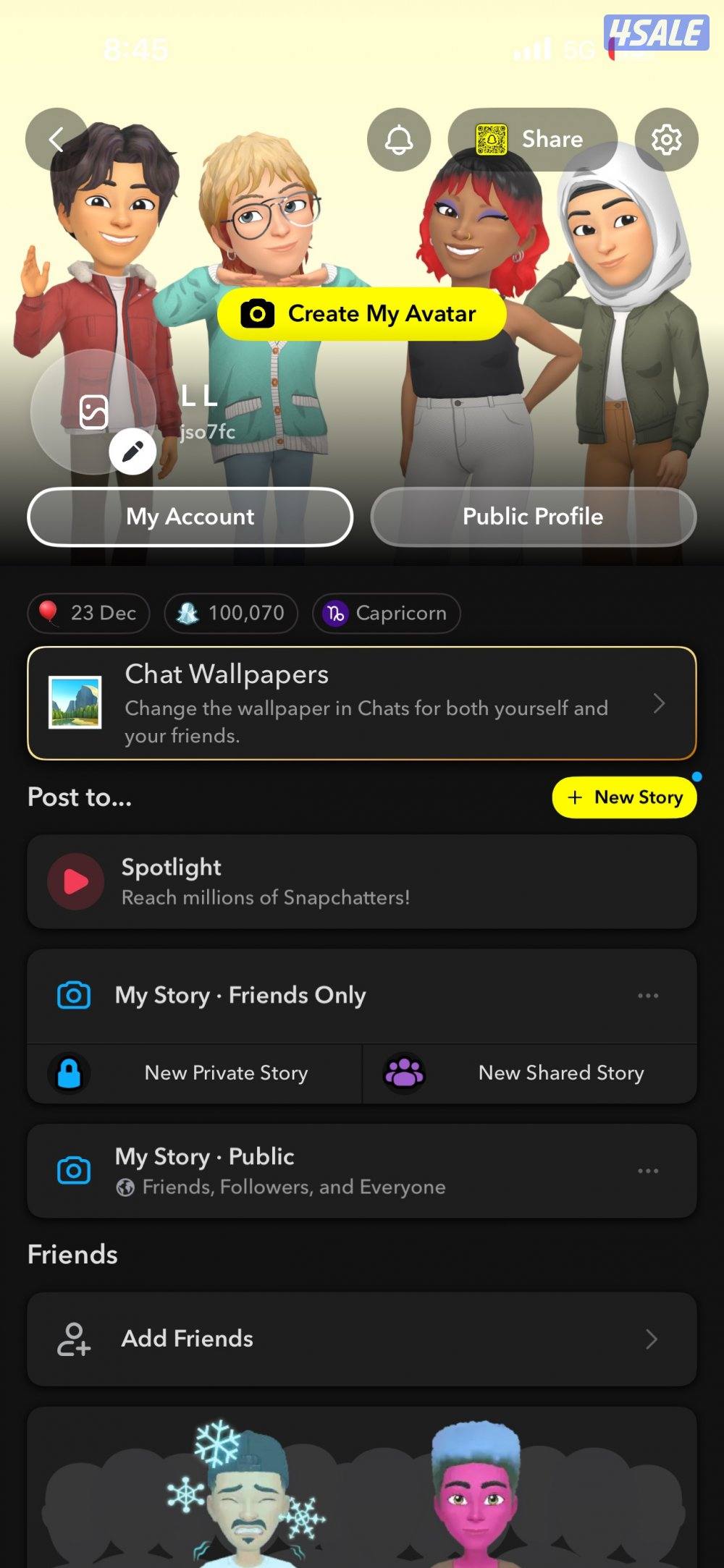724x1568 pixels.
Task: Open notifications via the bell icon
Action: pos(398,139)
